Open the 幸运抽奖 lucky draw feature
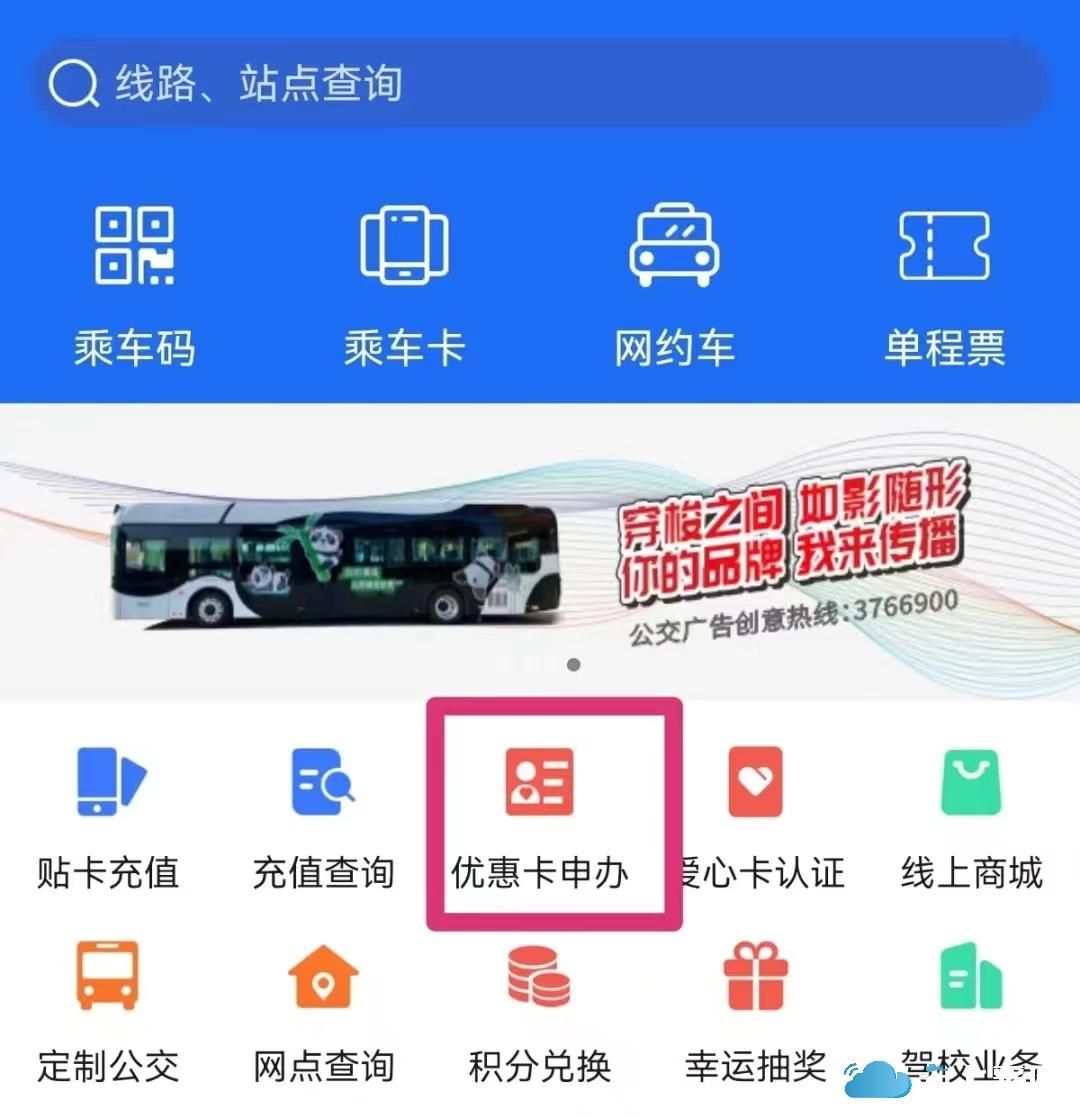 (756, 1010)
